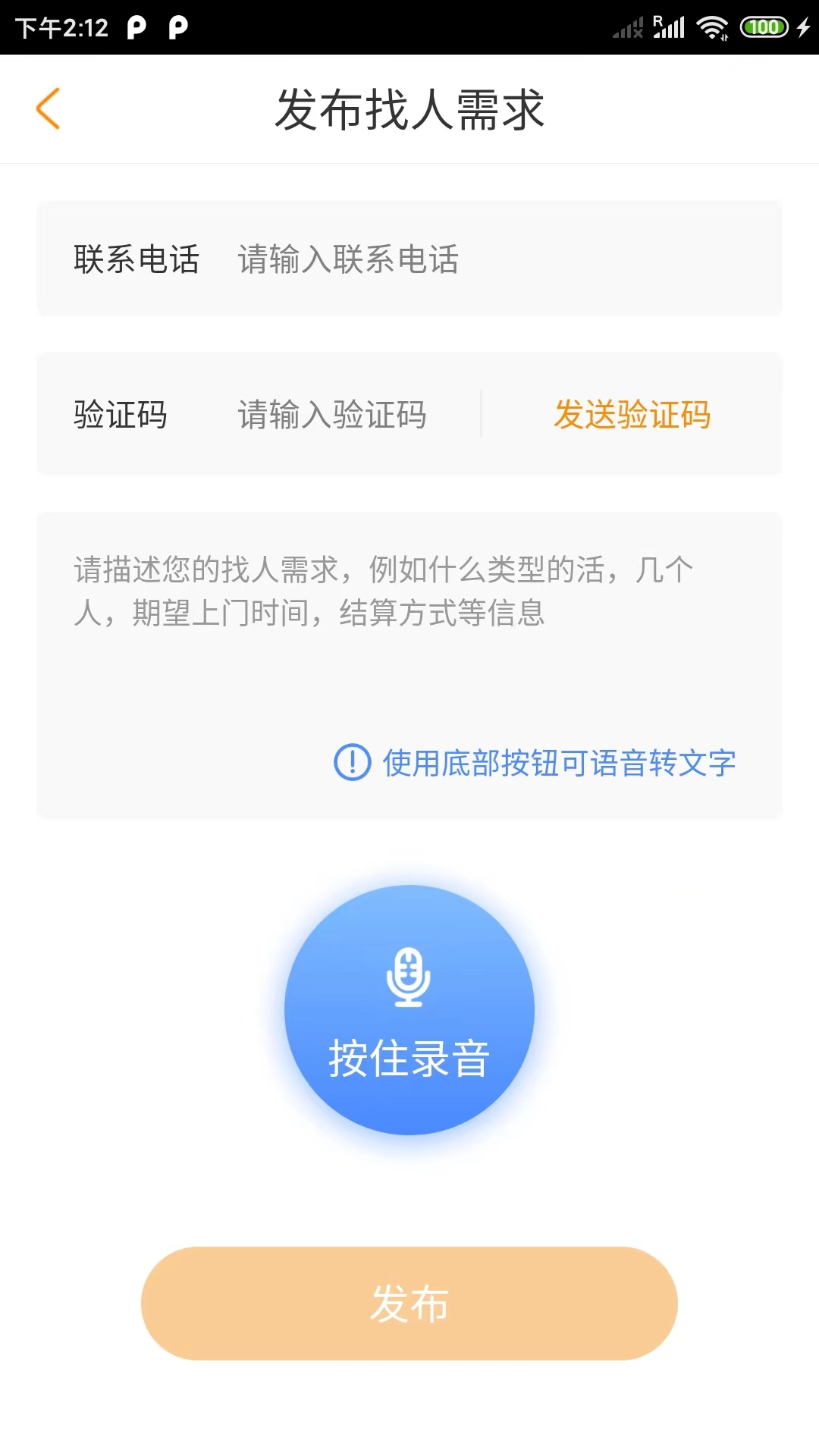The image size is (819, 1456).
Task: Select the hiring needs description box
Action: pyautogui.click(x=409, y=645)
